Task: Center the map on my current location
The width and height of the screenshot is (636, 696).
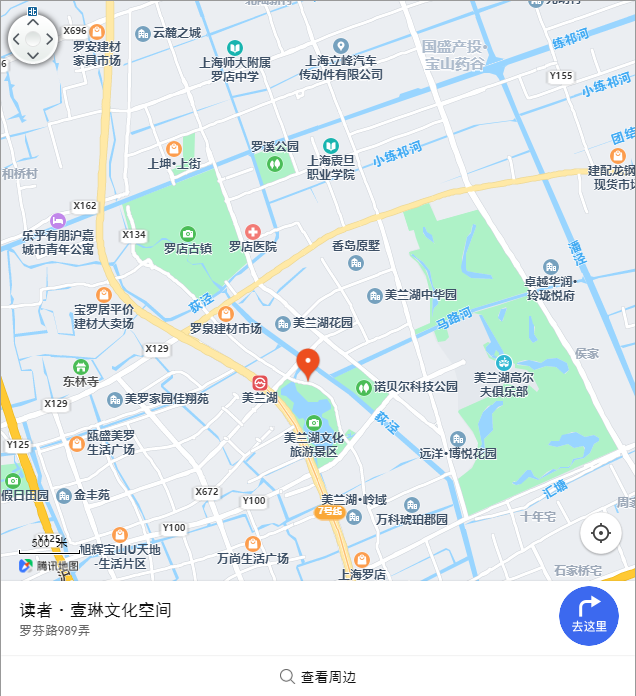Action: pyautogui.click(x=601, y=533)
